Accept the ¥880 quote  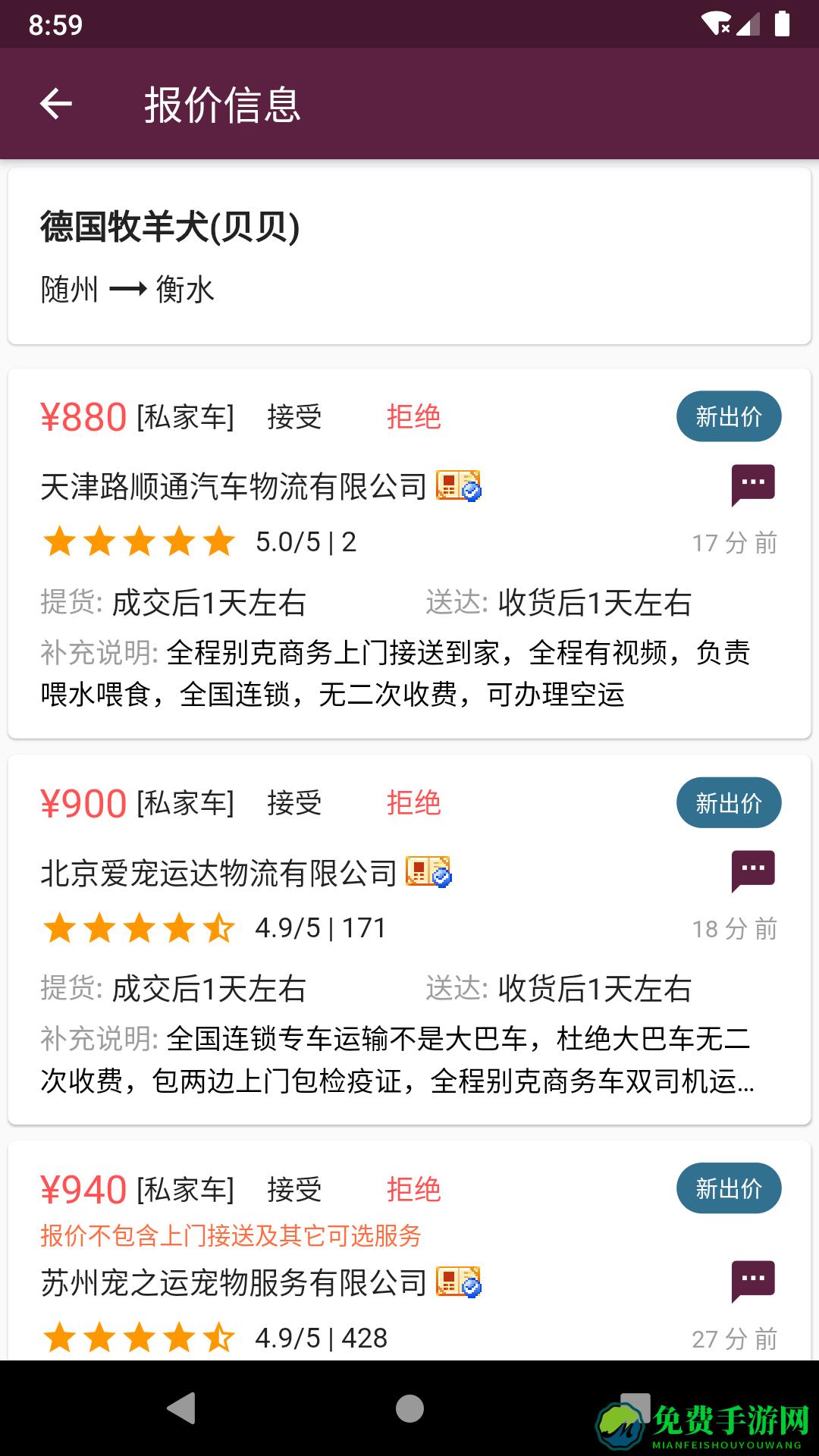tap(295, 417)
